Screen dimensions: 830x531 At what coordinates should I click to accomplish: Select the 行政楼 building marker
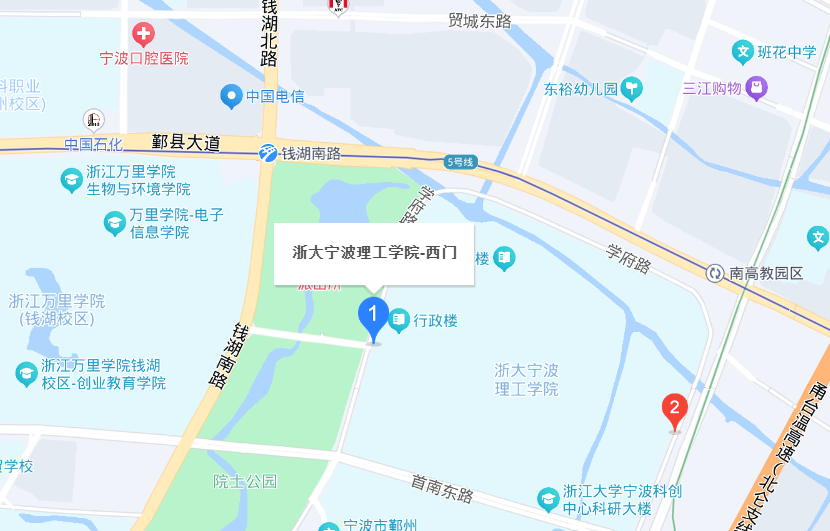click(x=399, y=320)
